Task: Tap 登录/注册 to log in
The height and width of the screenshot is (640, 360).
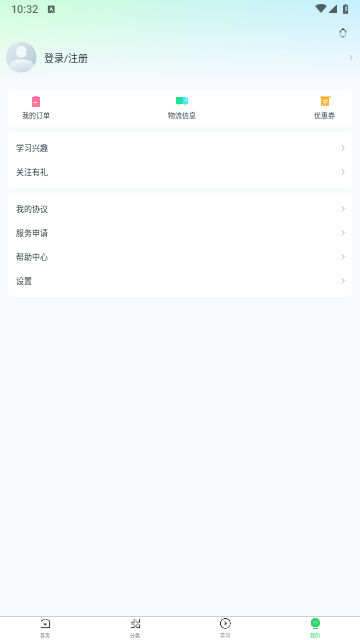Action: coord(66,58)
